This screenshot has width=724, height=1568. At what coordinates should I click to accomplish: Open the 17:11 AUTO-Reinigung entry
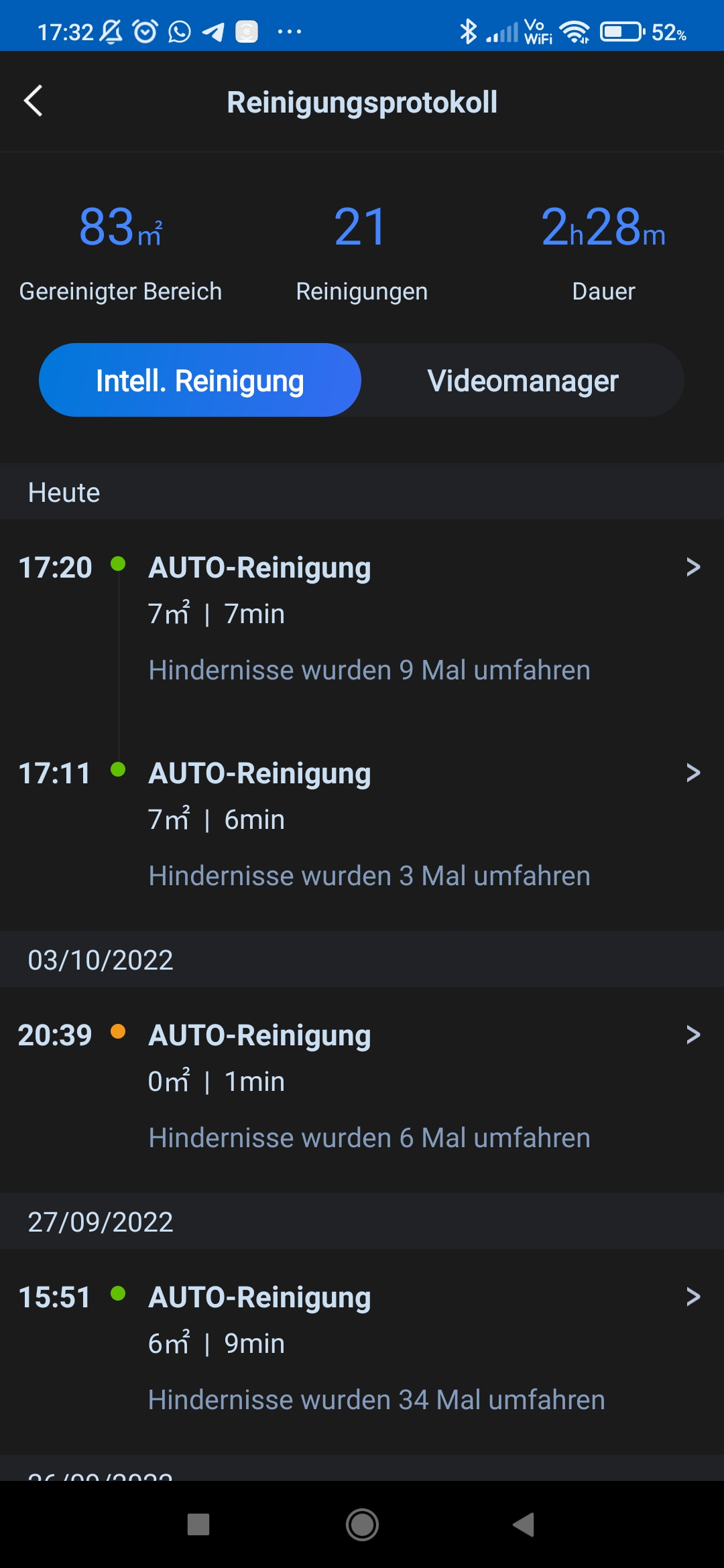click(x=362, y=827)
